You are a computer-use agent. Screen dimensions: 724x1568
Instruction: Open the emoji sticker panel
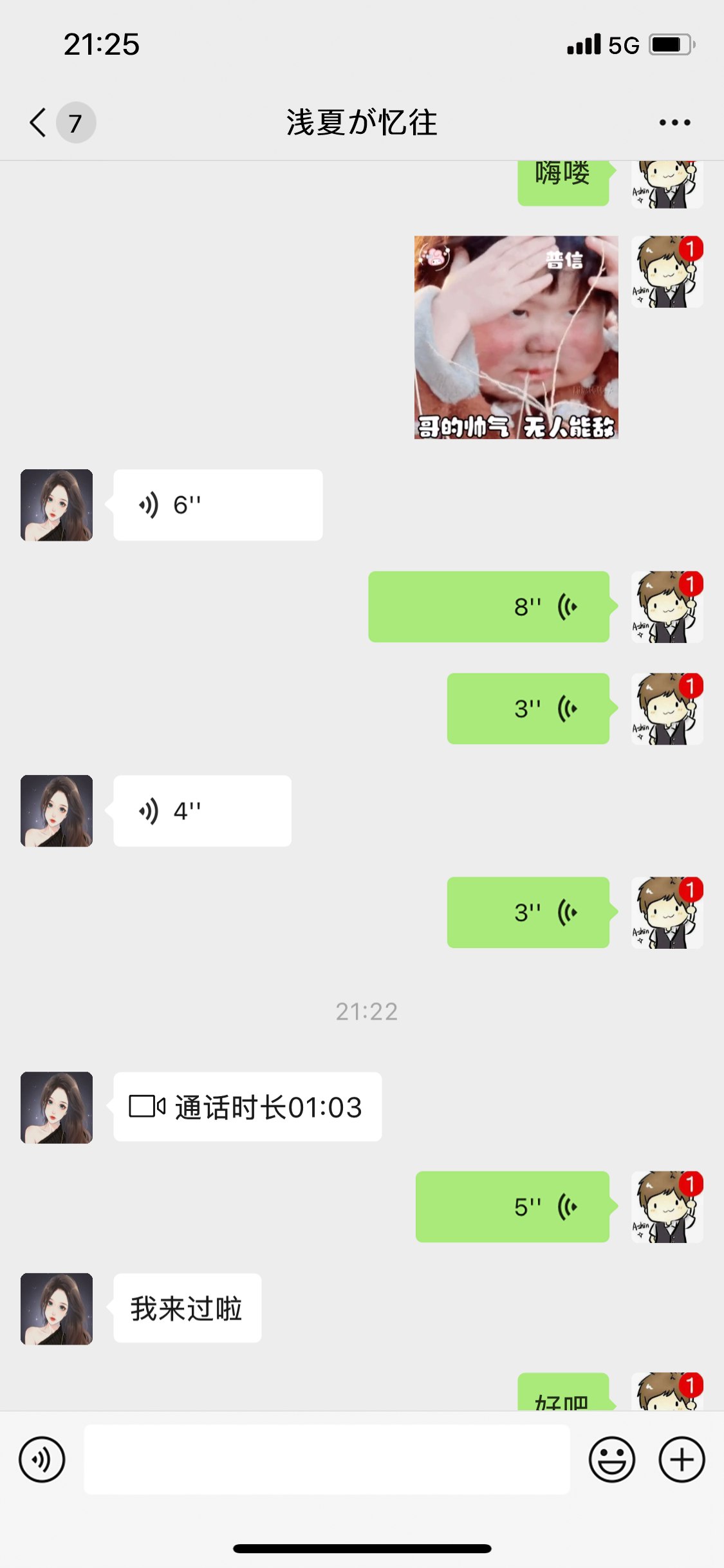click(x=611, y=1459)
